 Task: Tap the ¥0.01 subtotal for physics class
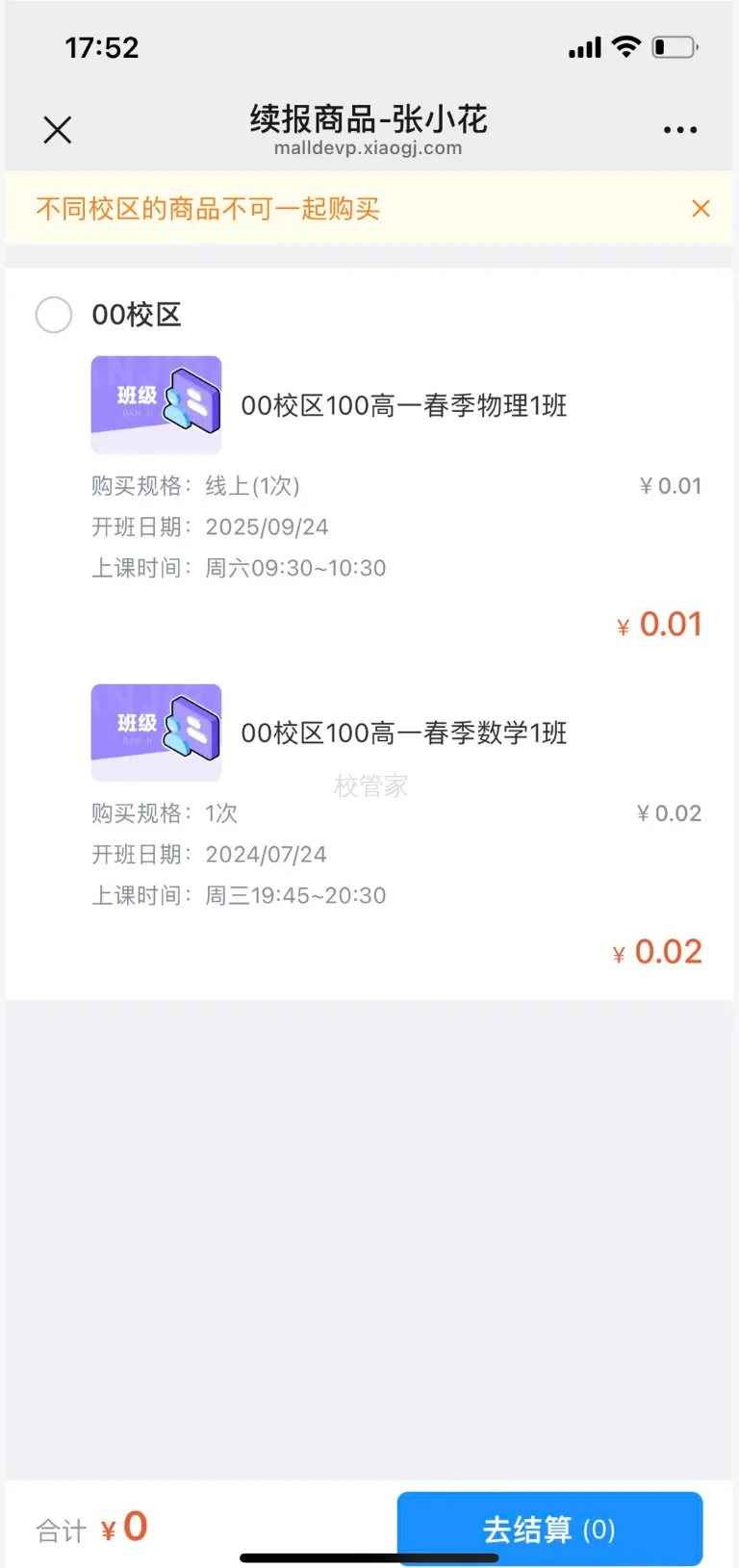(x=658, y=624)
